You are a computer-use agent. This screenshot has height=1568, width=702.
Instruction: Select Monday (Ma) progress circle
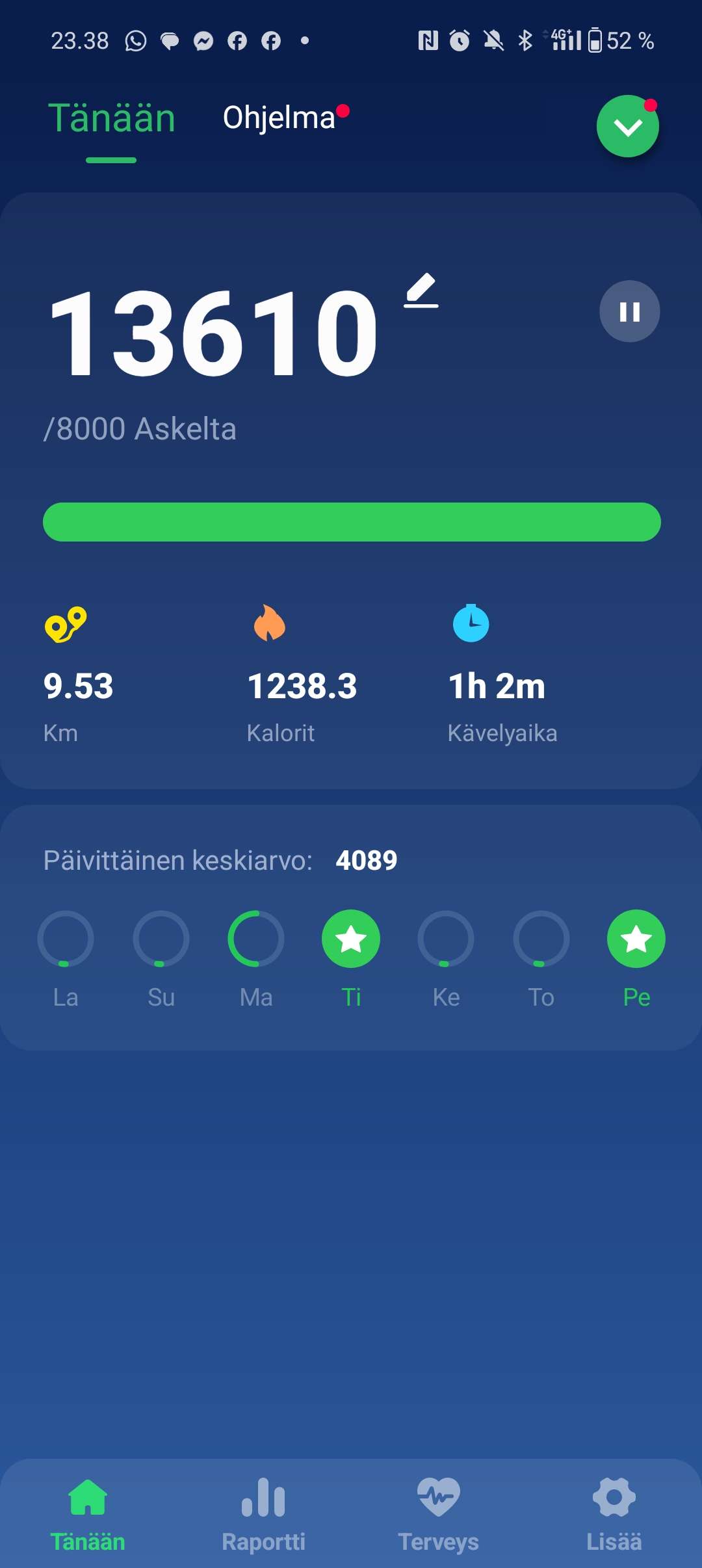click(x=256, y=939)
